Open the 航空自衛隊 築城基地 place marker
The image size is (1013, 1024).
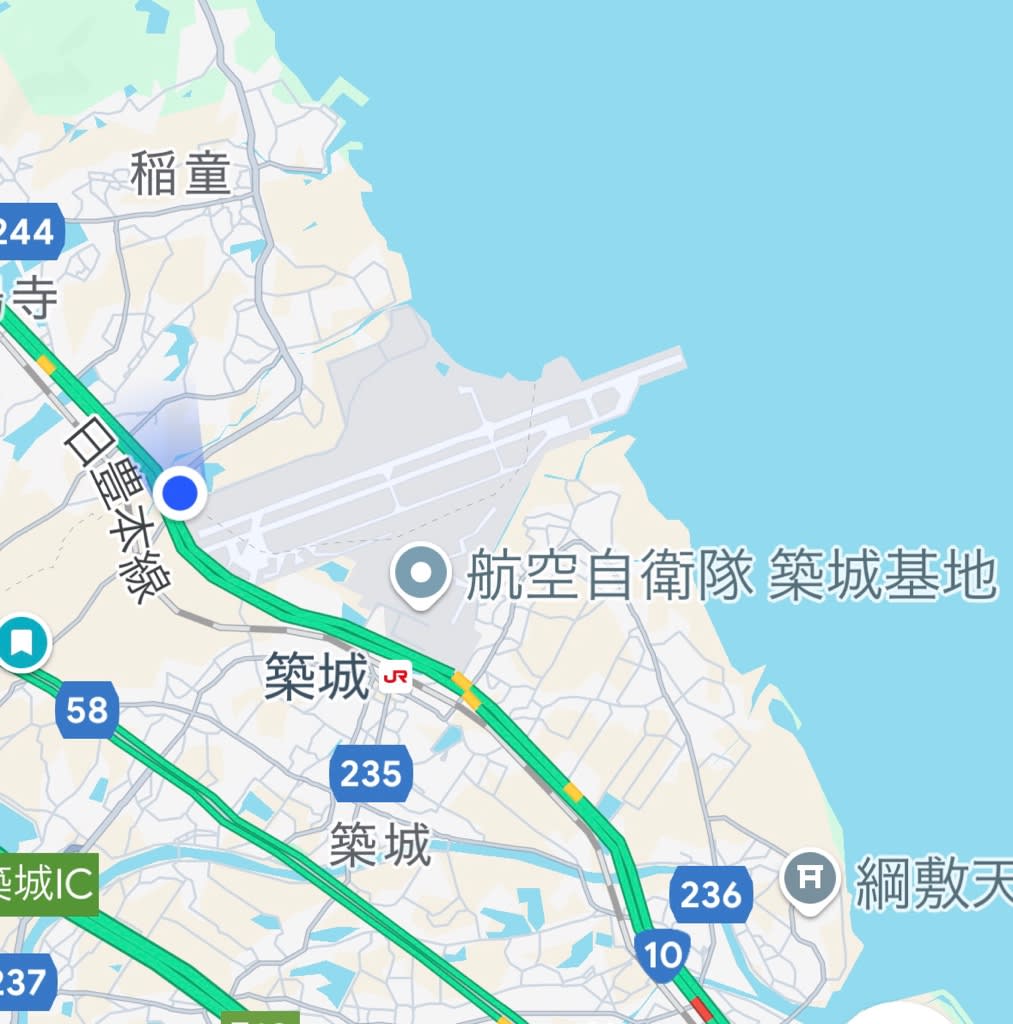(x=421, y=574)
